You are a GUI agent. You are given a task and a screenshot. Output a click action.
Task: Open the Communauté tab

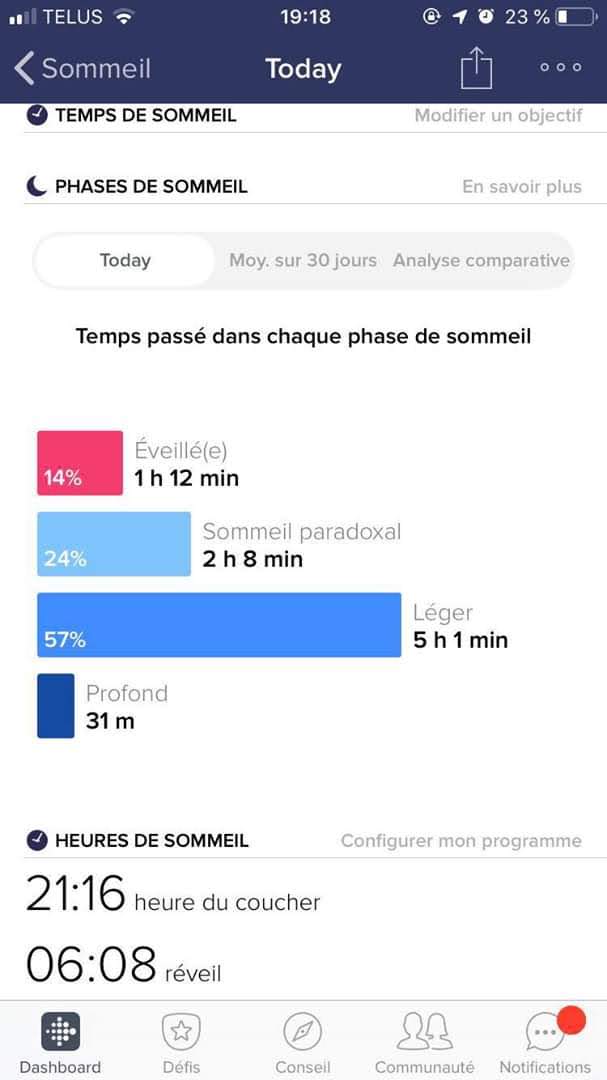pyautogui.click(x=424, y=1041)
